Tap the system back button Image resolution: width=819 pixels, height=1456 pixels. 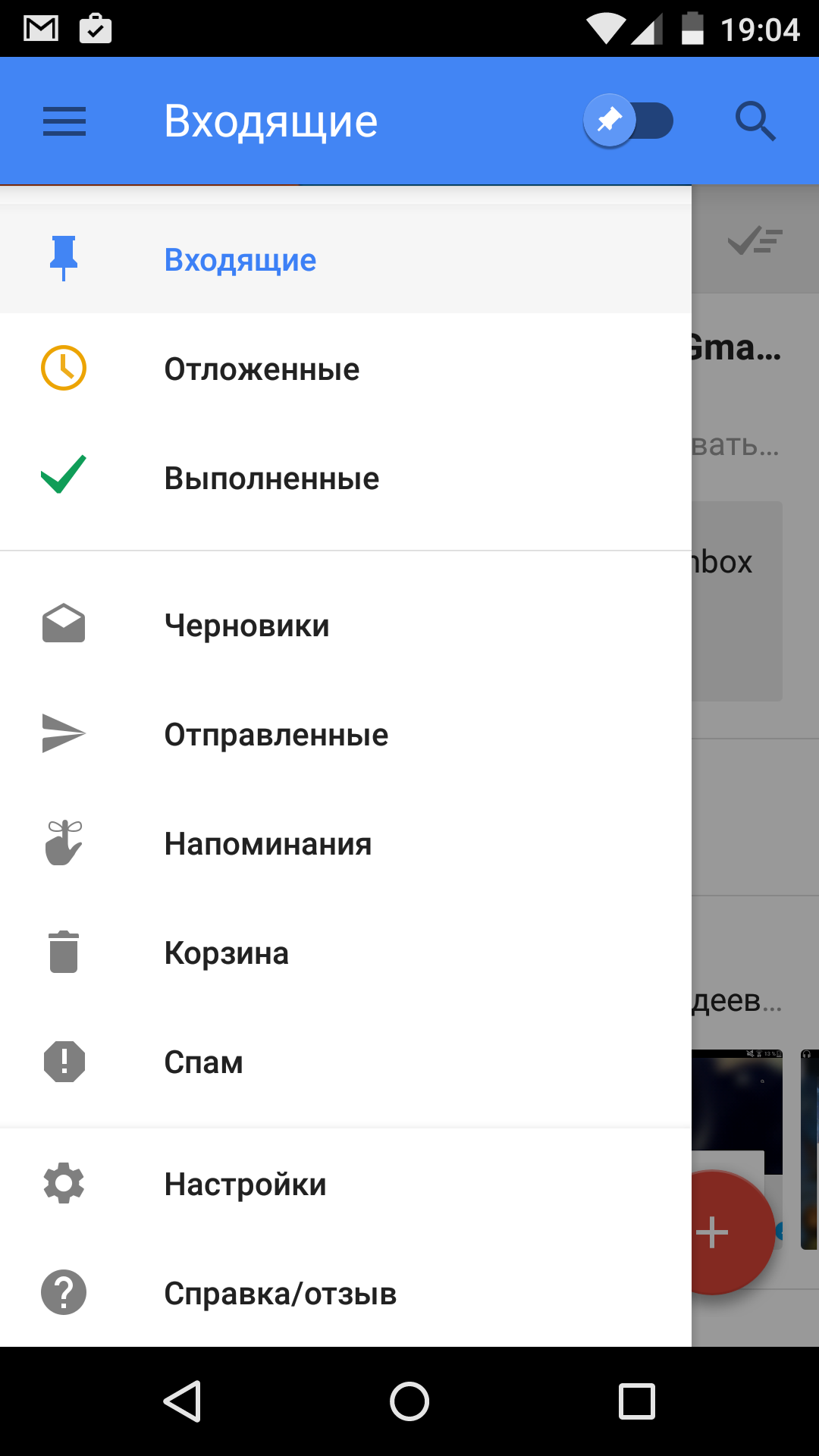tap(183, 1401)
